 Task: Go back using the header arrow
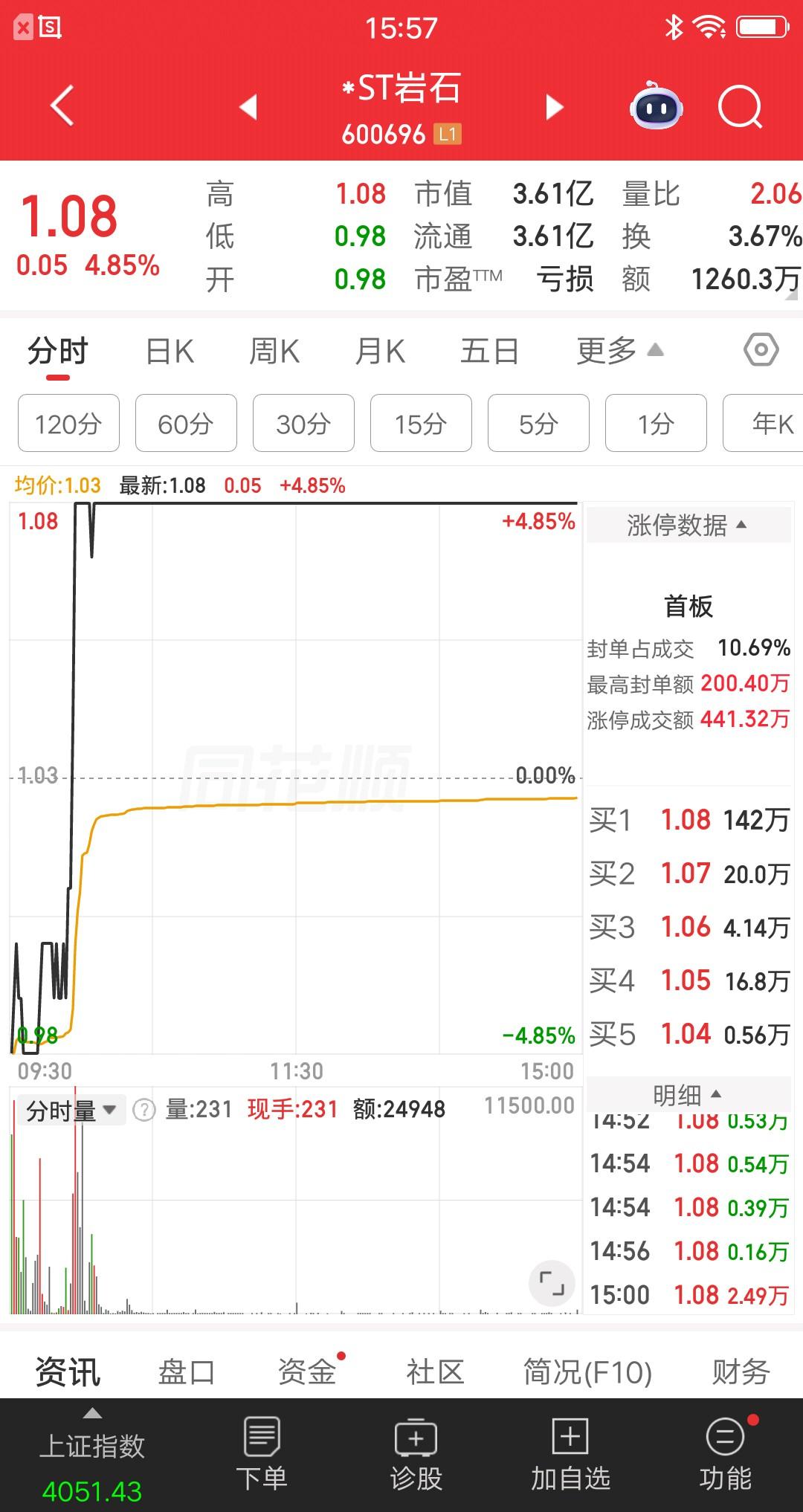[x=62, y=106]
